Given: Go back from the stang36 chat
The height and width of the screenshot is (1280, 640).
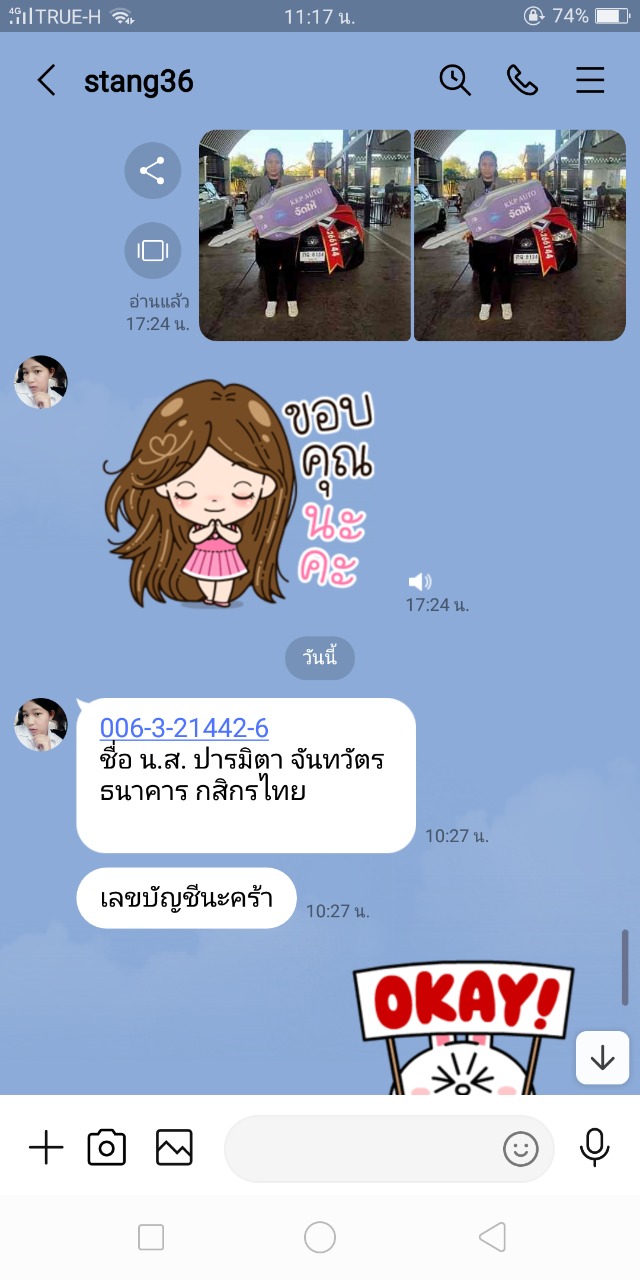Looking at the screenshot, I should [x=46, y=81].
